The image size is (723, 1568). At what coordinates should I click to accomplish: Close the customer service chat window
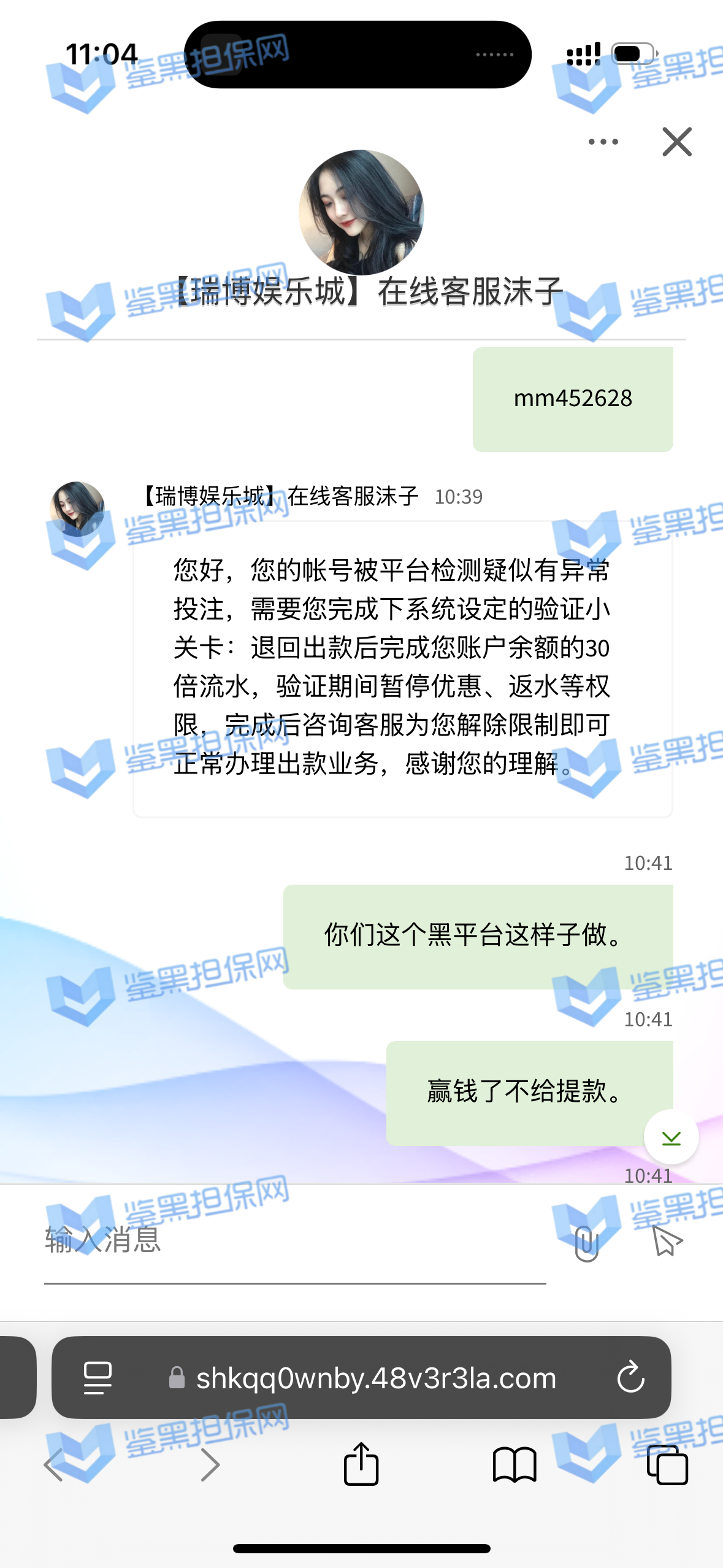point(677,142)
